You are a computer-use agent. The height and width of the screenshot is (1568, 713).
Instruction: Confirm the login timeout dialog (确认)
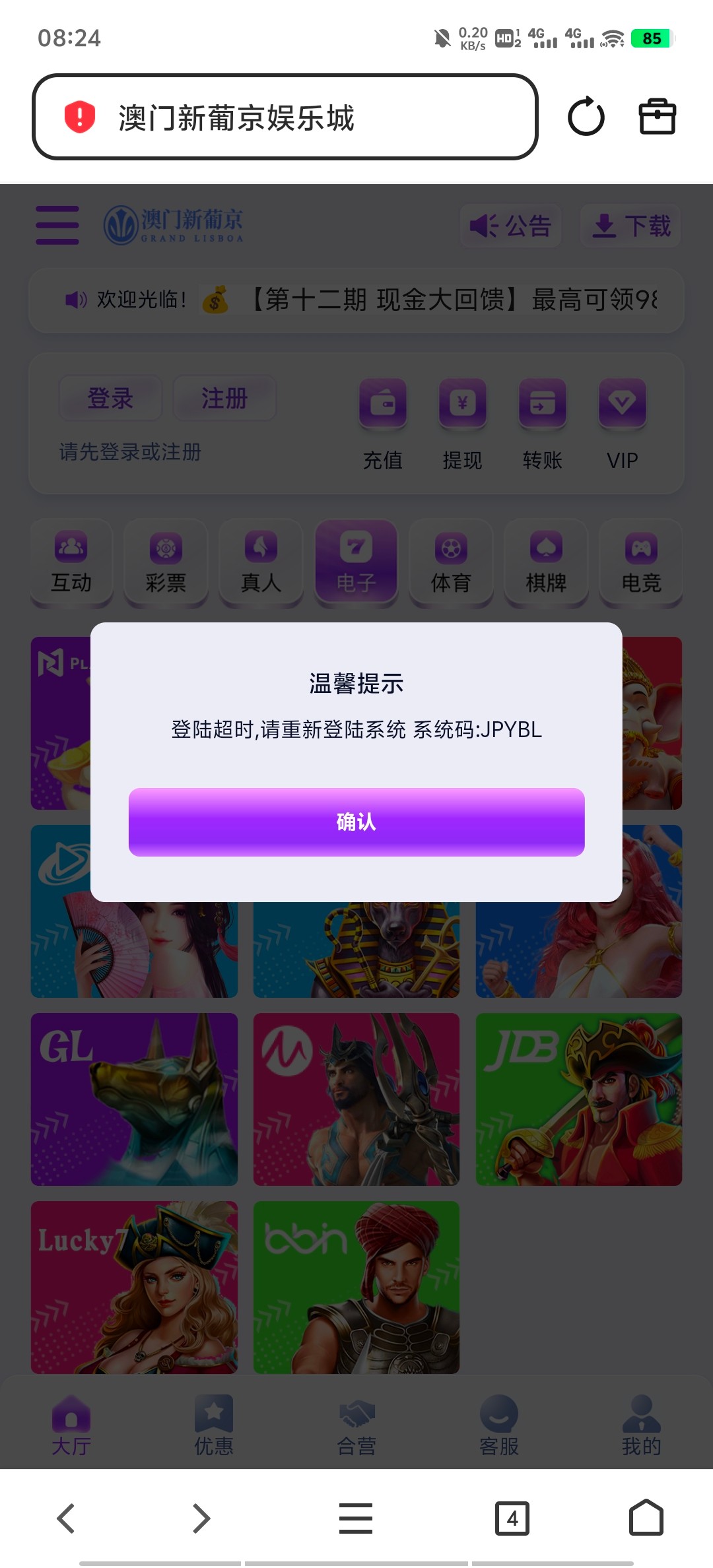pyautogui.click(x=356, y=822)
